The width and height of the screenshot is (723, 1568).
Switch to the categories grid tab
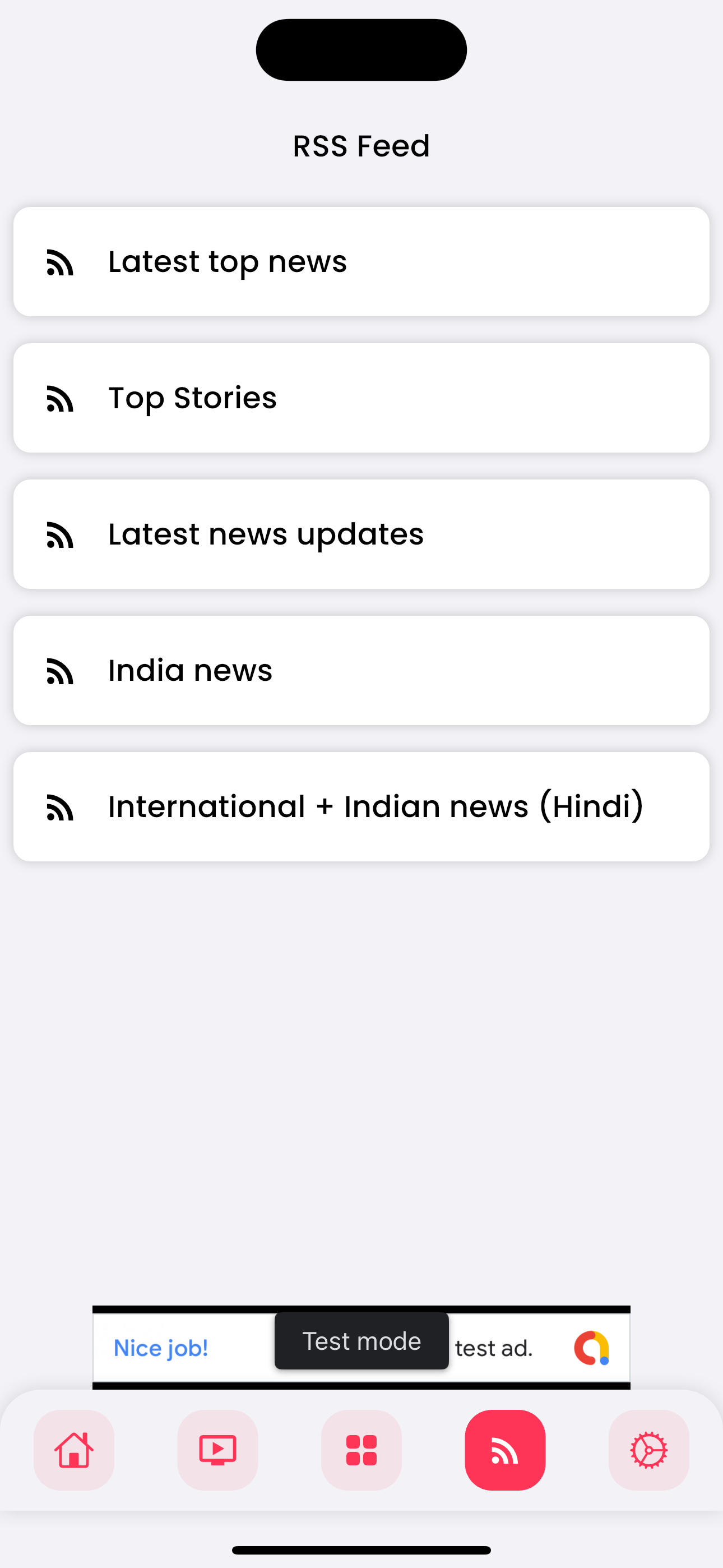(361, 1450)
